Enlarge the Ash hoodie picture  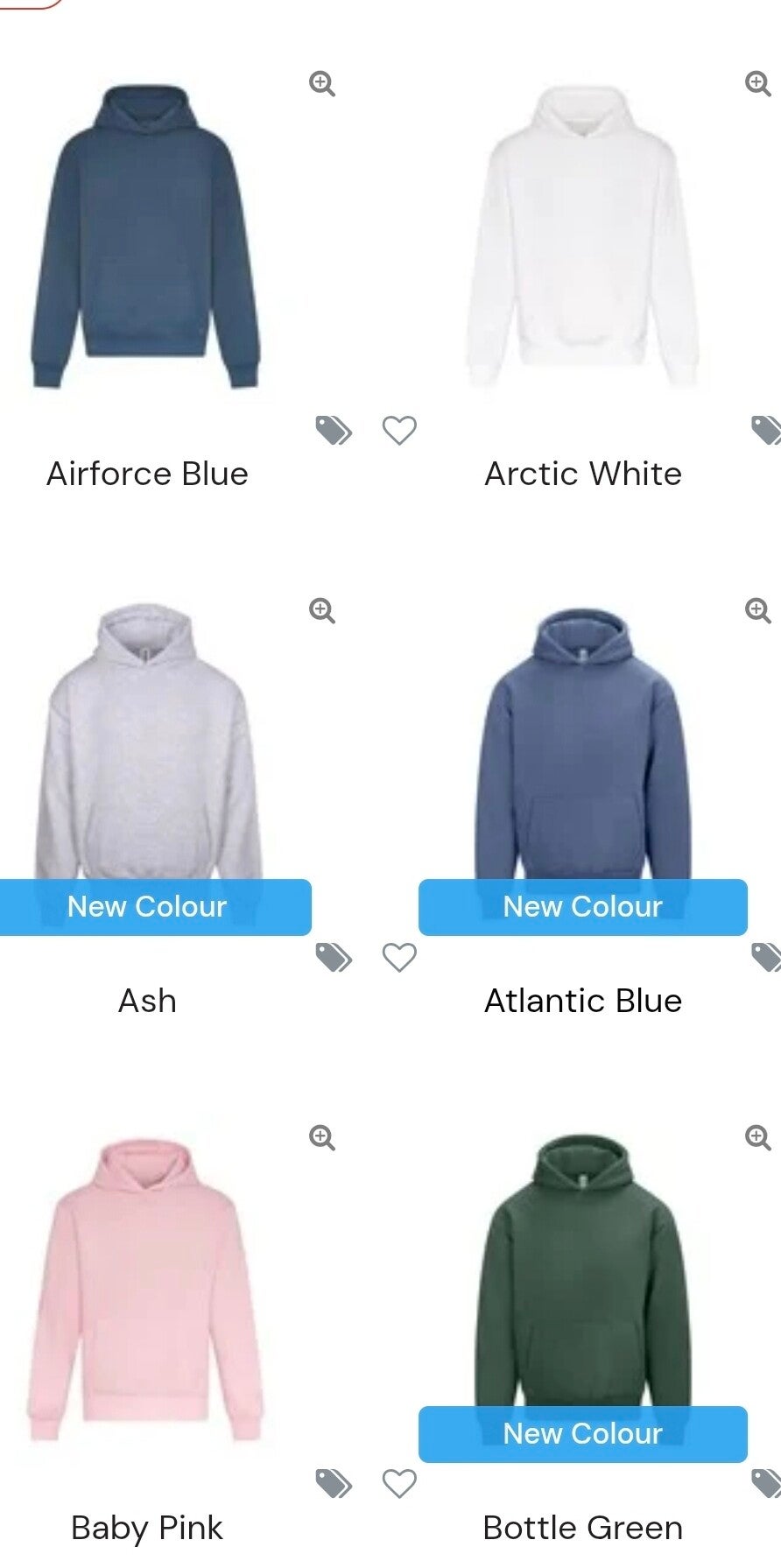[322, 610]
